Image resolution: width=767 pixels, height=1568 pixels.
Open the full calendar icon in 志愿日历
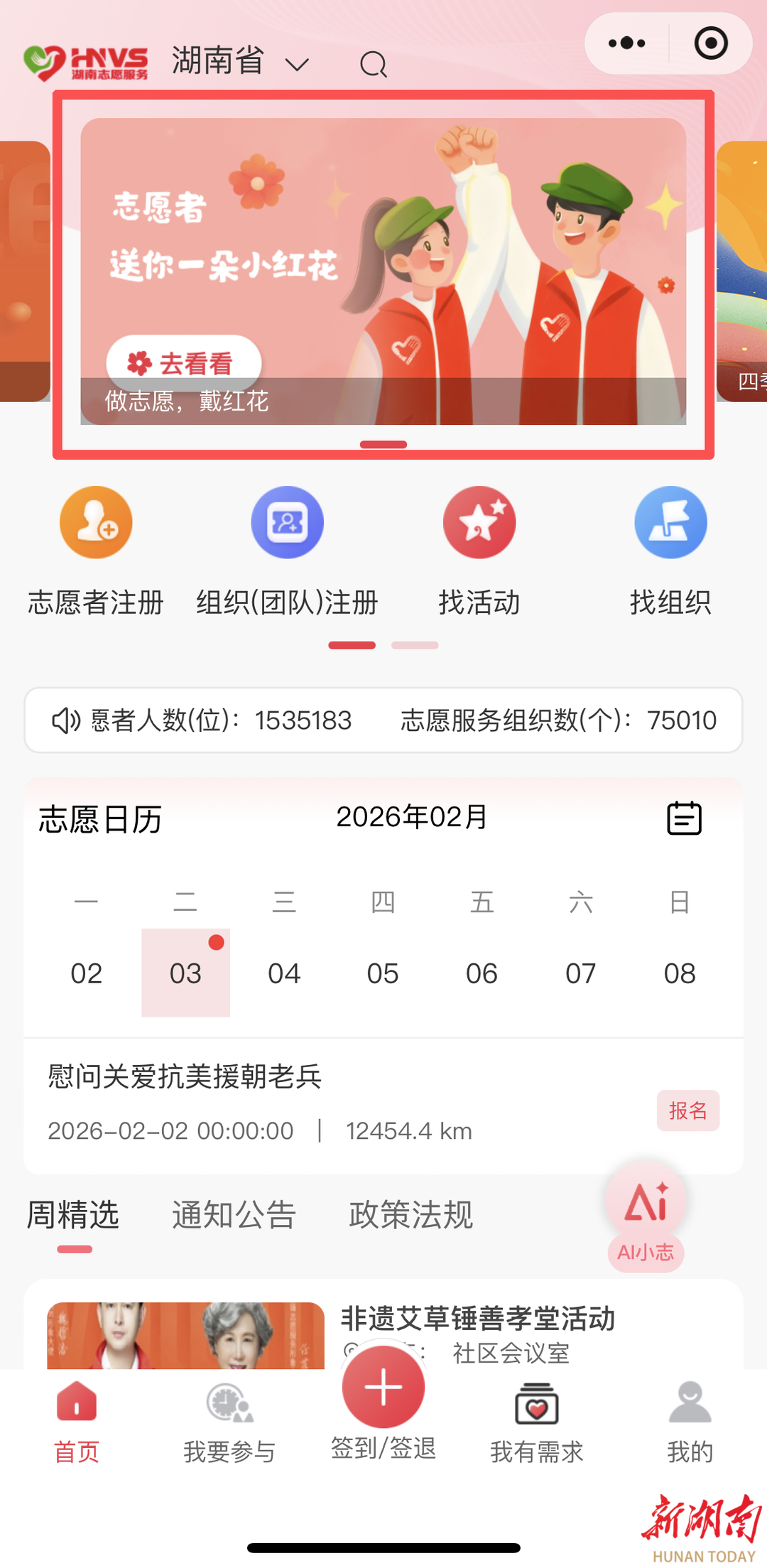pyautogui.click(x=684, y=818)
